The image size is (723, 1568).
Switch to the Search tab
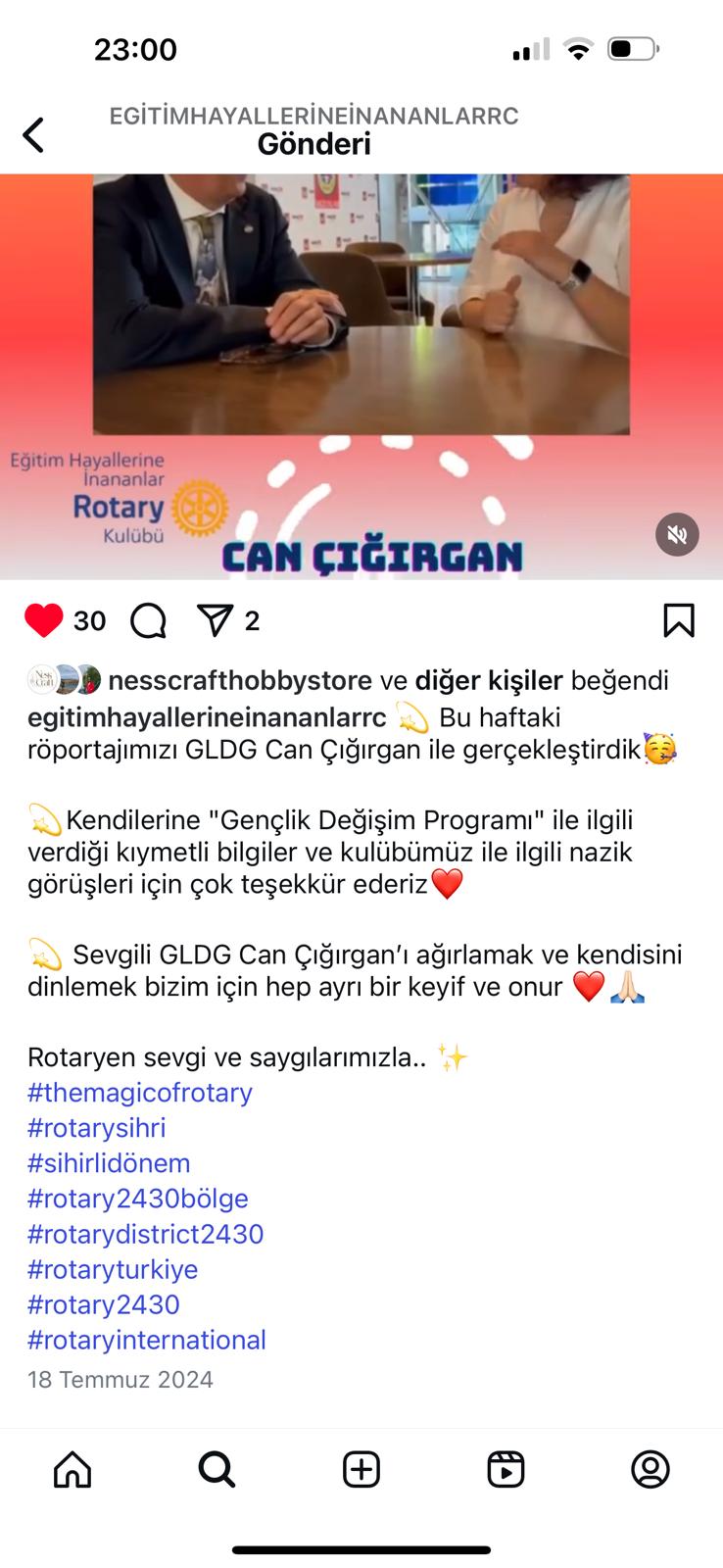tap(217, 1470)
